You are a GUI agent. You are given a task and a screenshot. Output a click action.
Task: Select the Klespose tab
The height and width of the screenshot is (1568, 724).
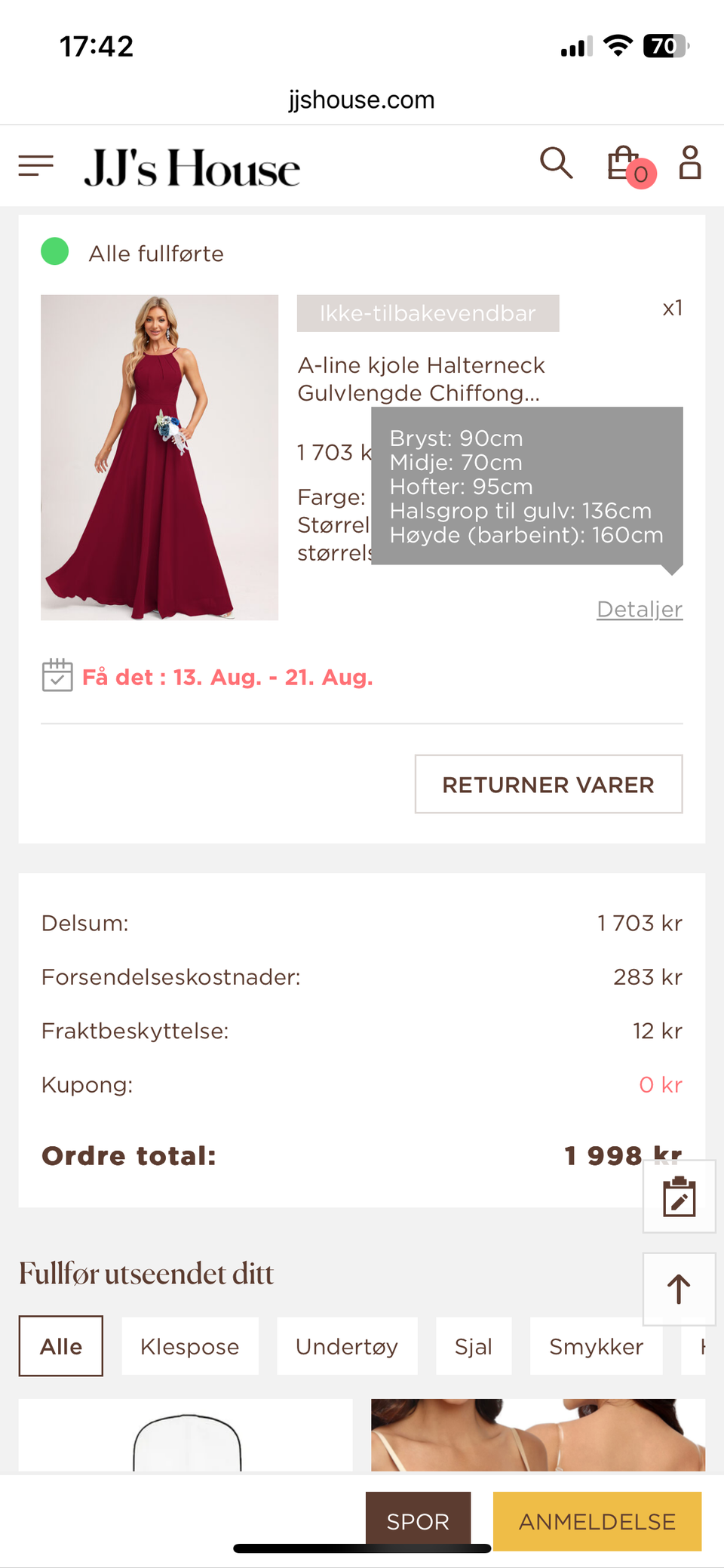[189, 1346]
